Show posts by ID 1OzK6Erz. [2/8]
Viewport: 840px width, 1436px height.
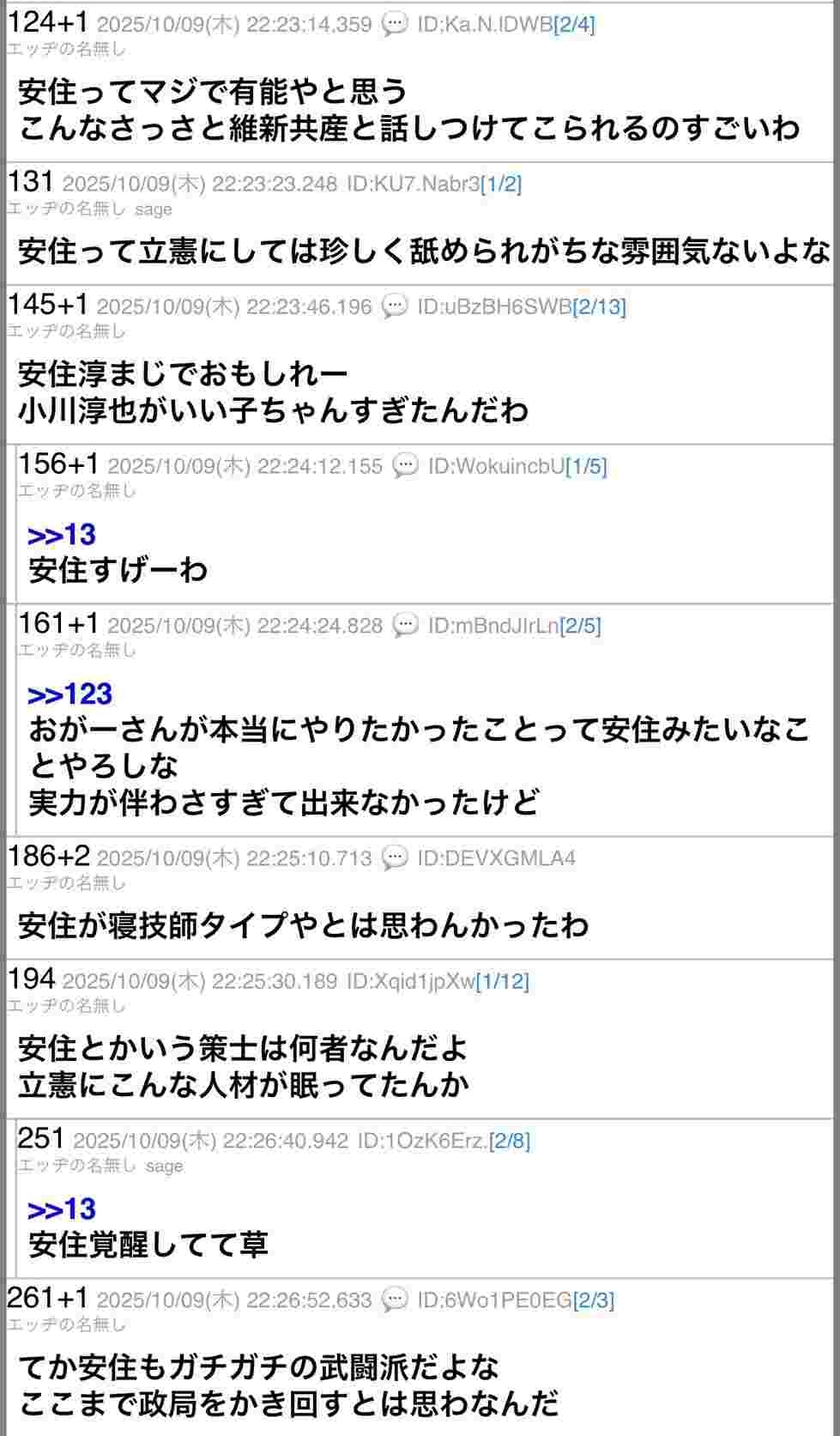click(510, 1141)
